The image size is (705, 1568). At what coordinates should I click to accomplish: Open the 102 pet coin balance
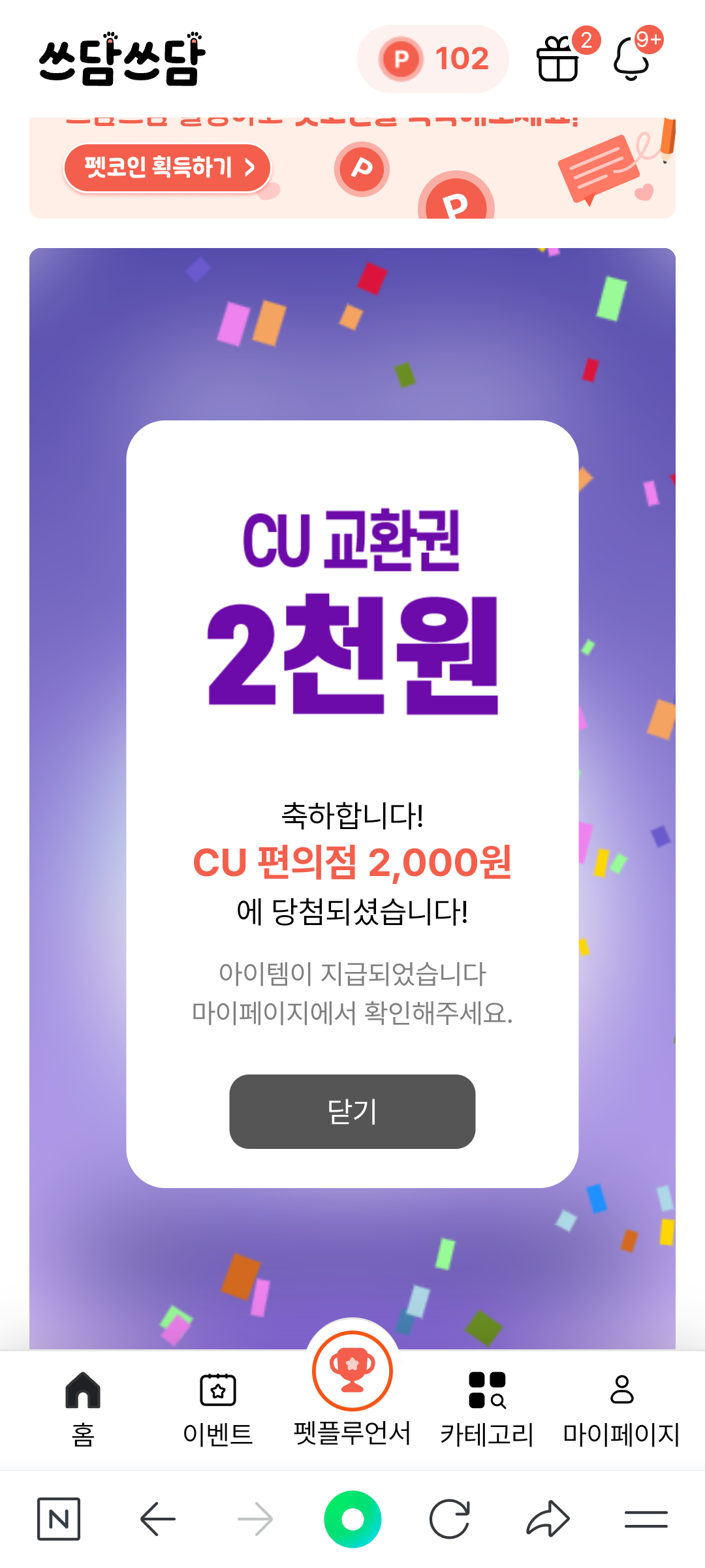click(433, 59)
